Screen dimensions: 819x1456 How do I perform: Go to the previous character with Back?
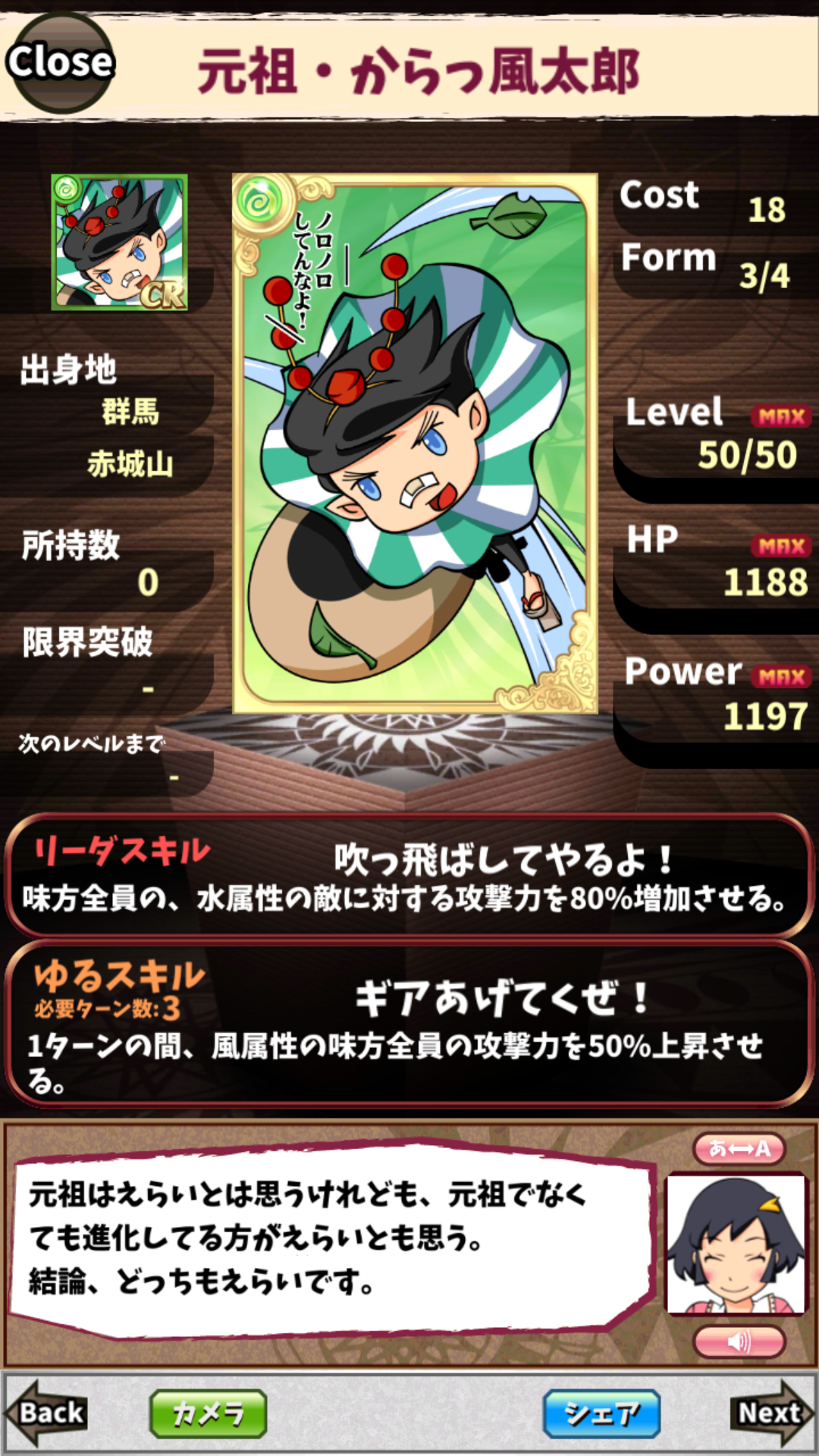click(47, 1413)
